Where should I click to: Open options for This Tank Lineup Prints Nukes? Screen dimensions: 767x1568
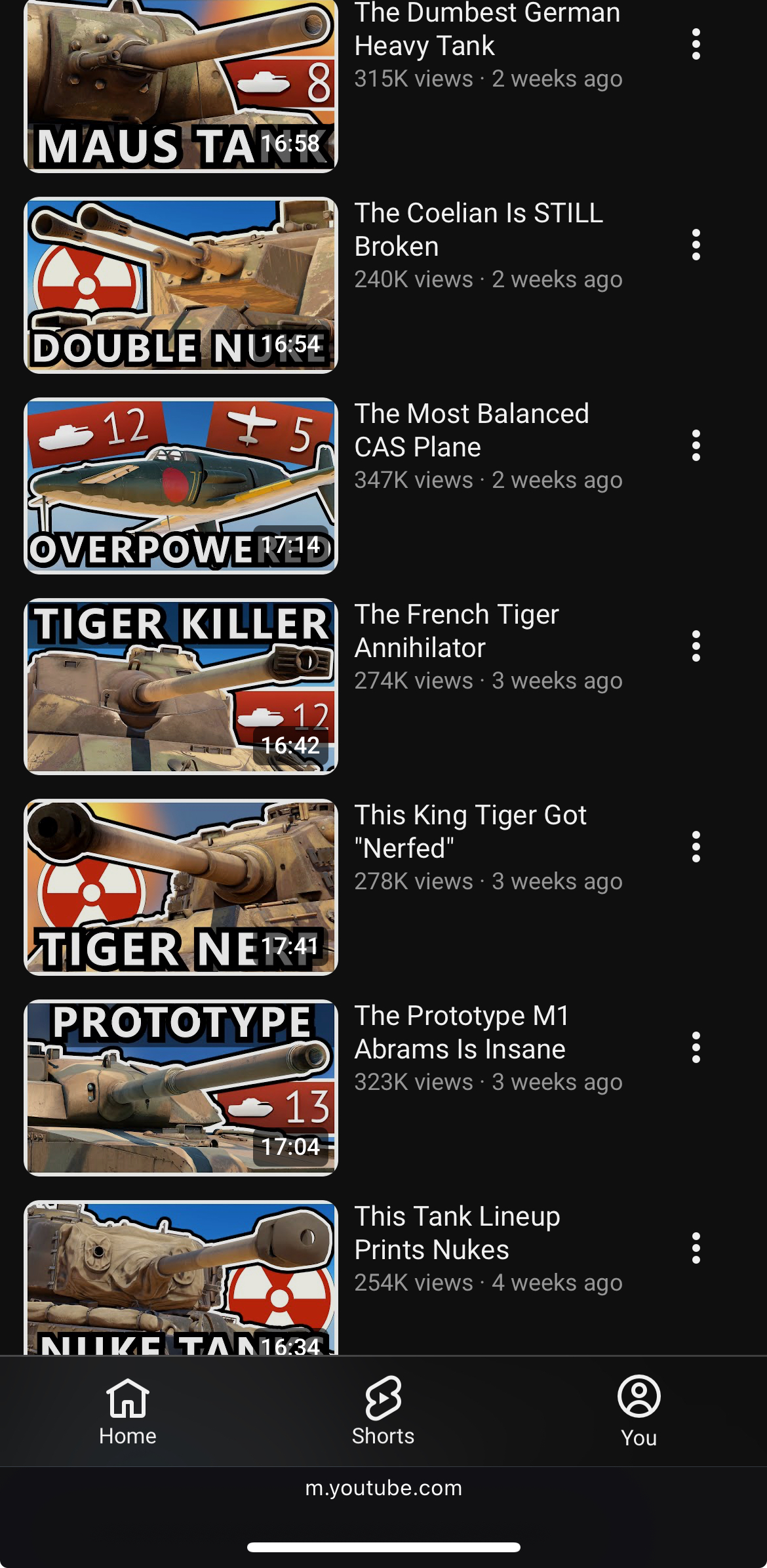point(696,1249)
